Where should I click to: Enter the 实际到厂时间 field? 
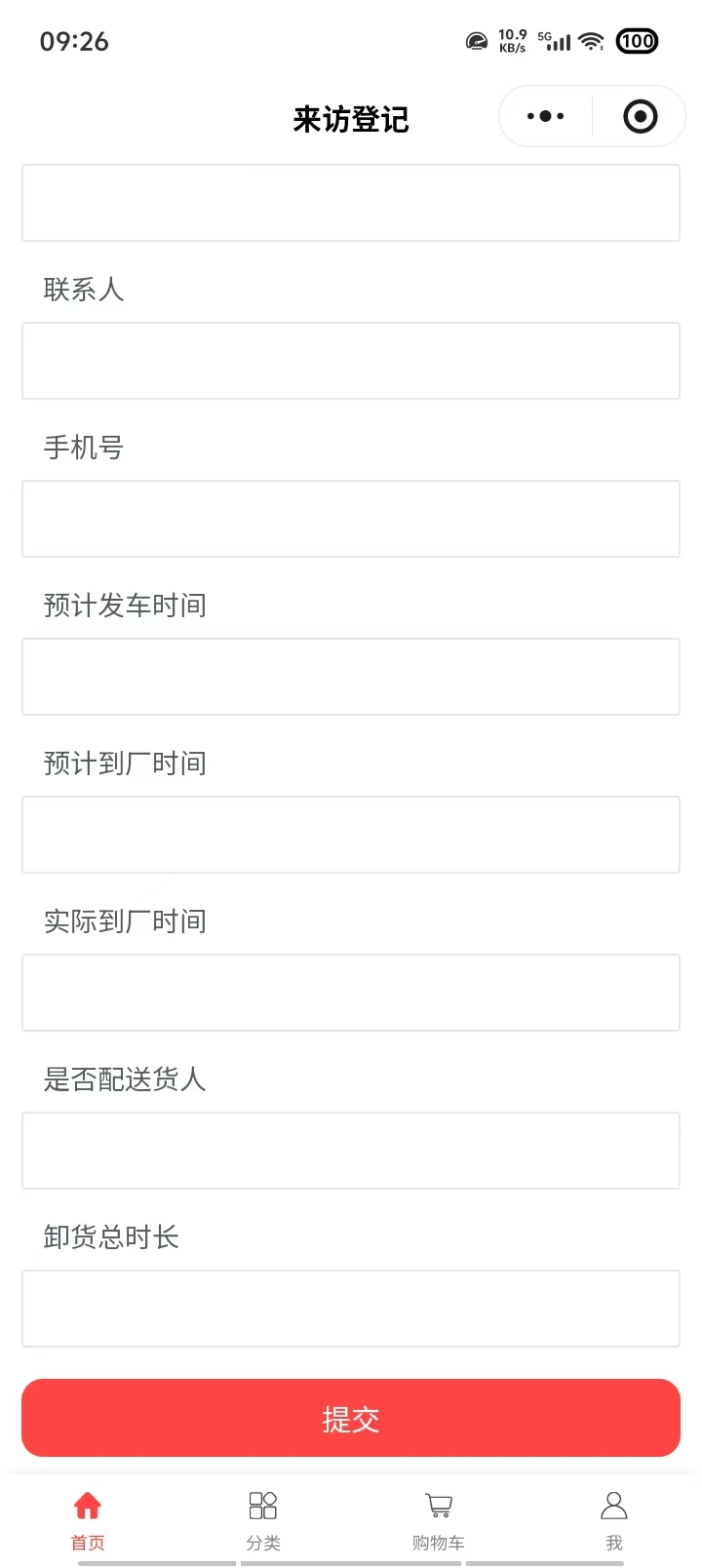(x=351, y=993)
